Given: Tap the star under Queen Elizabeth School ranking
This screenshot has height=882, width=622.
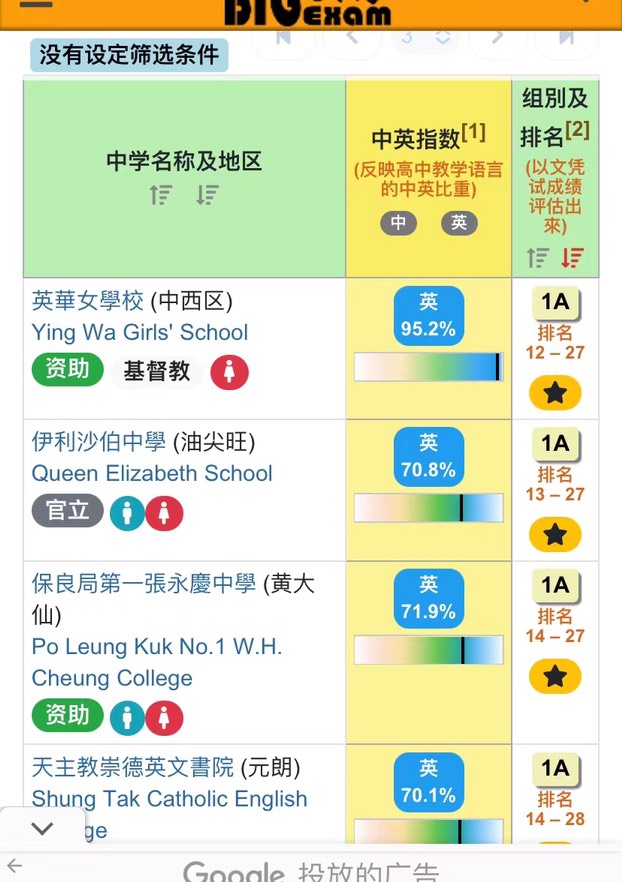Looking at the screenshot, I should [555, 535].
